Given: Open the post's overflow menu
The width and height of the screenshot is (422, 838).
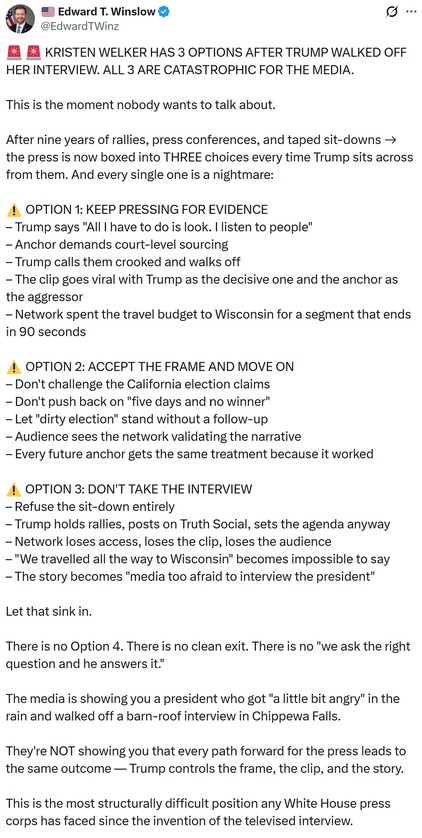Looking at the screenshot, I should click(x=410, y=11).
